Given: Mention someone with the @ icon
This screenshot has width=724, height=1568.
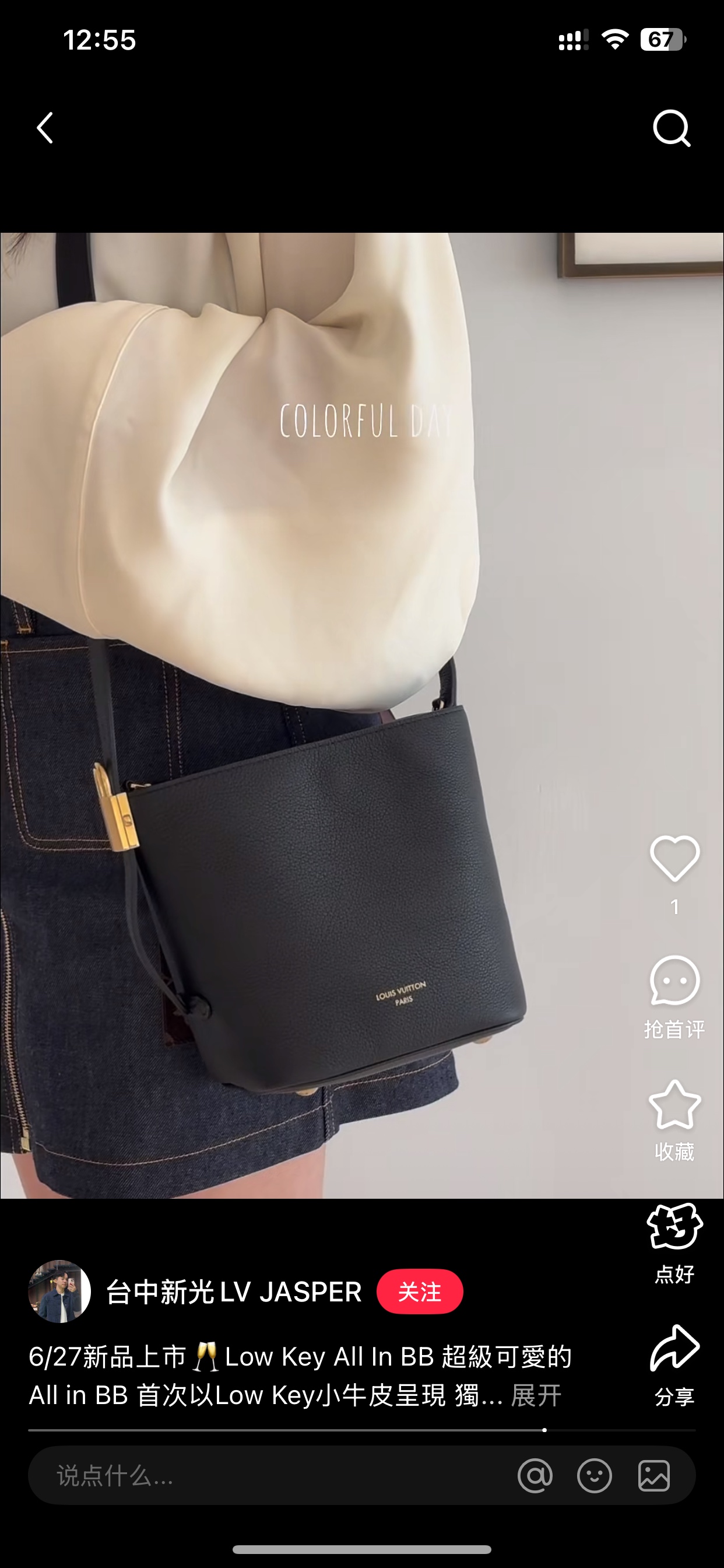Looking at the screenshot, I should (535, 1475).
